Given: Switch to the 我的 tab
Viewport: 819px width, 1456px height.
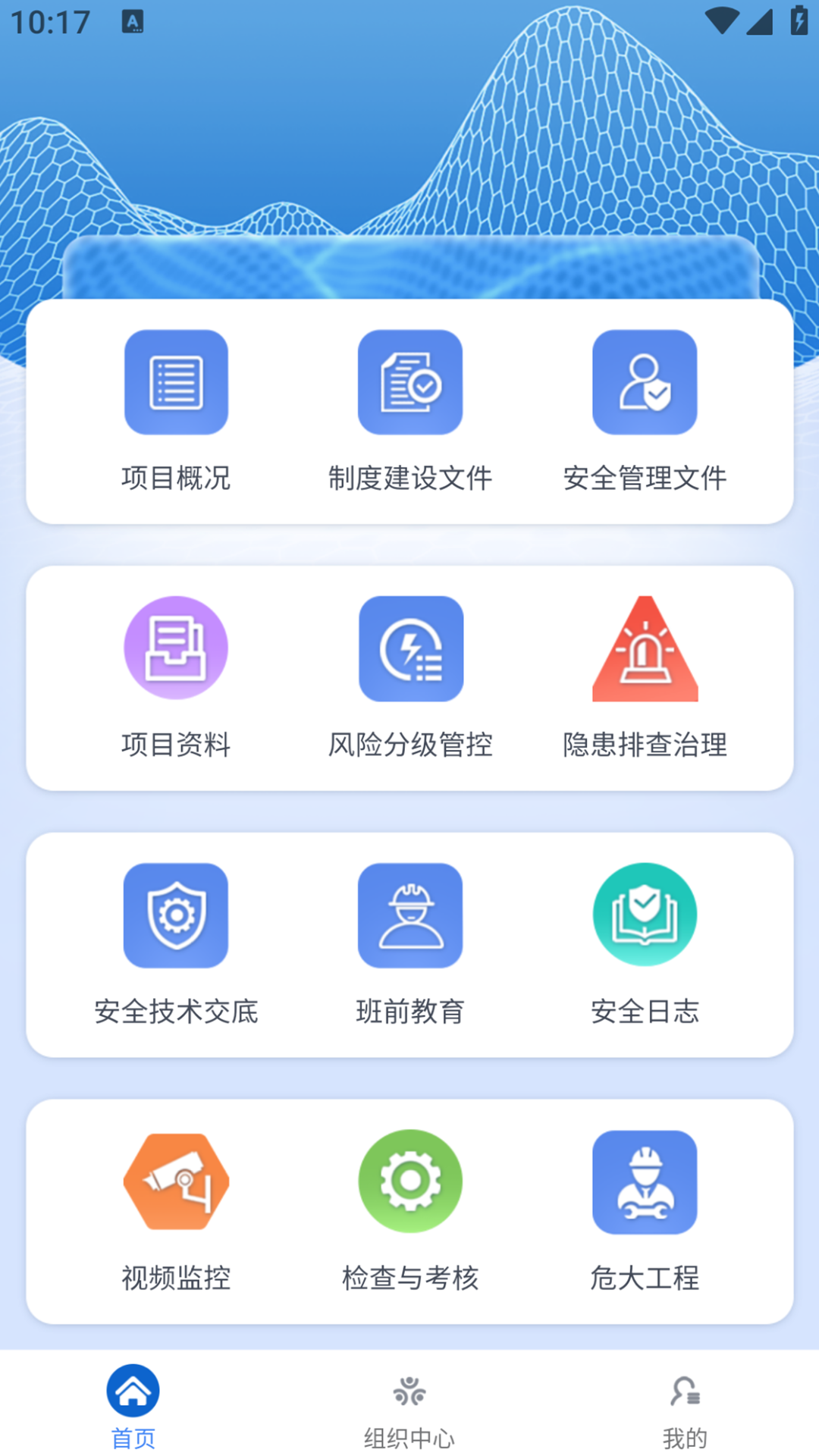Looking at the screenshot, I should pyautogui.click(x=685, y=1405).
